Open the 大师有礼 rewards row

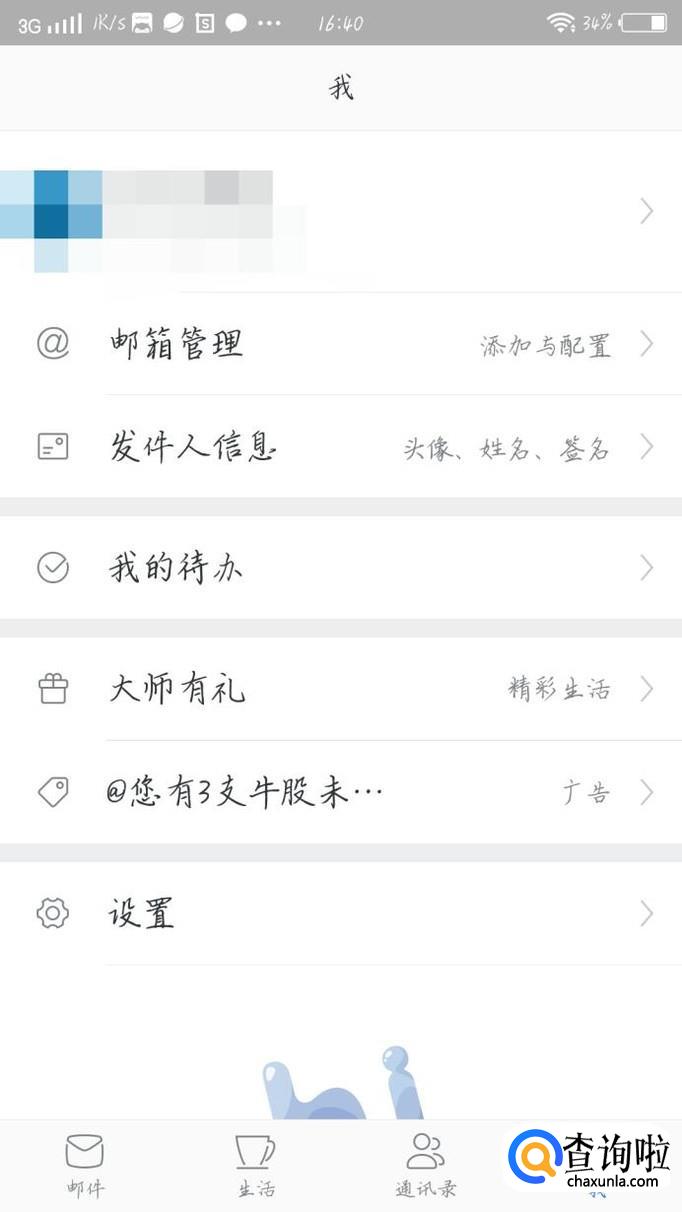click(x=340, y=690)
